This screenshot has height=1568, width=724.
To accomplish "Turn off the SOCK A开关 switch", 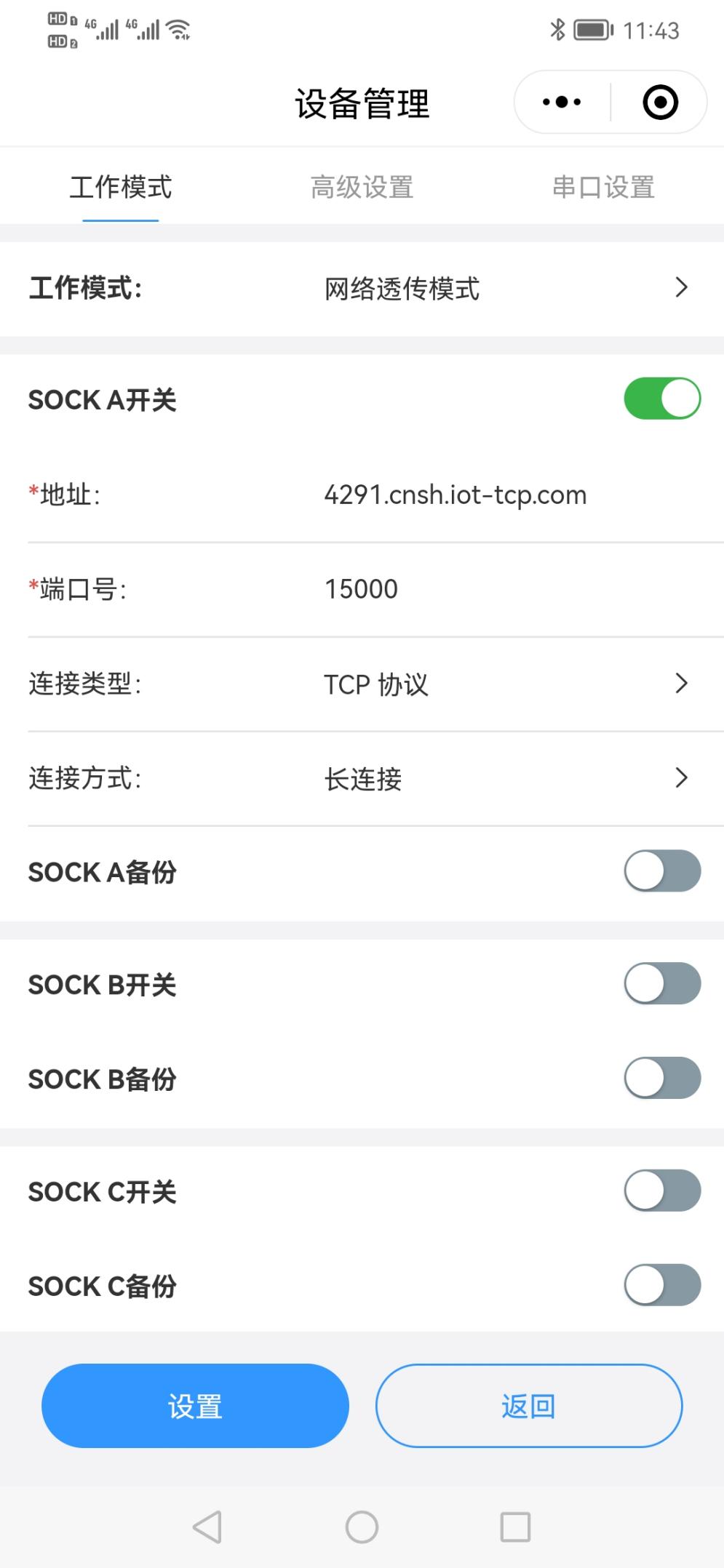I will pos(662,399).
